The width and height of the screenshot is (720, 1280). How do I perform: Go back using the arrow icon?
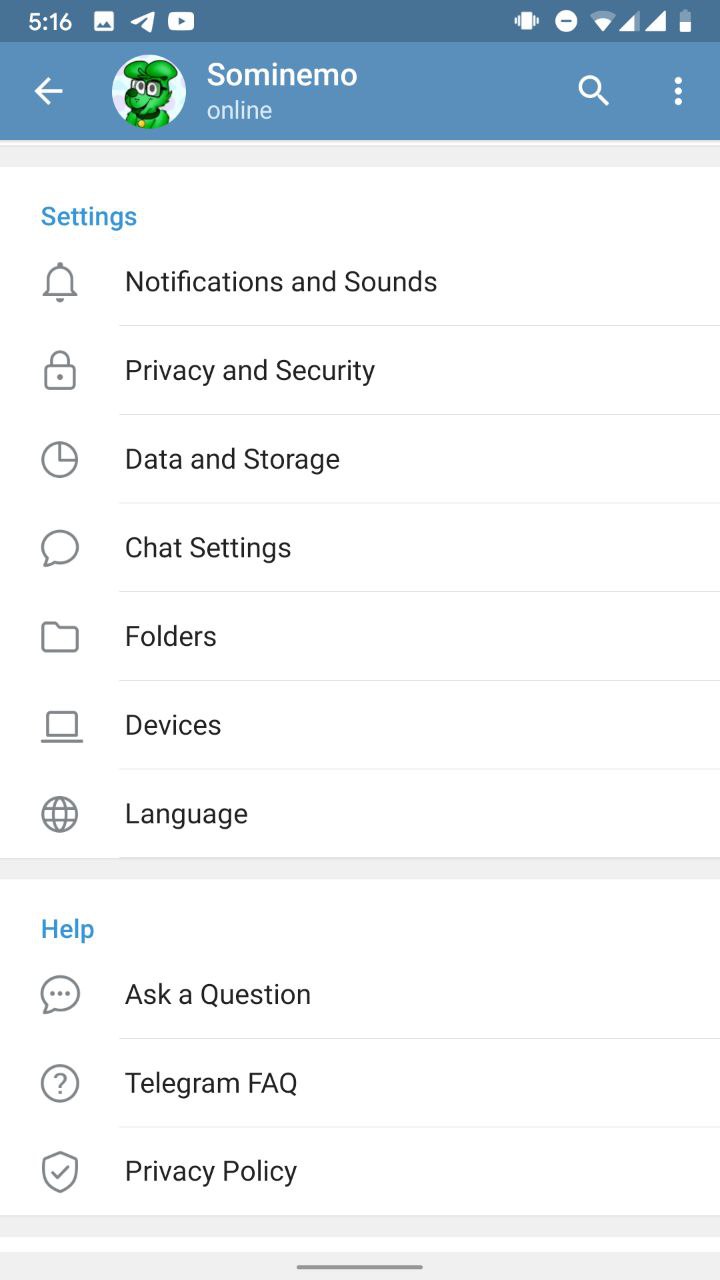click(x=48, y=92)
